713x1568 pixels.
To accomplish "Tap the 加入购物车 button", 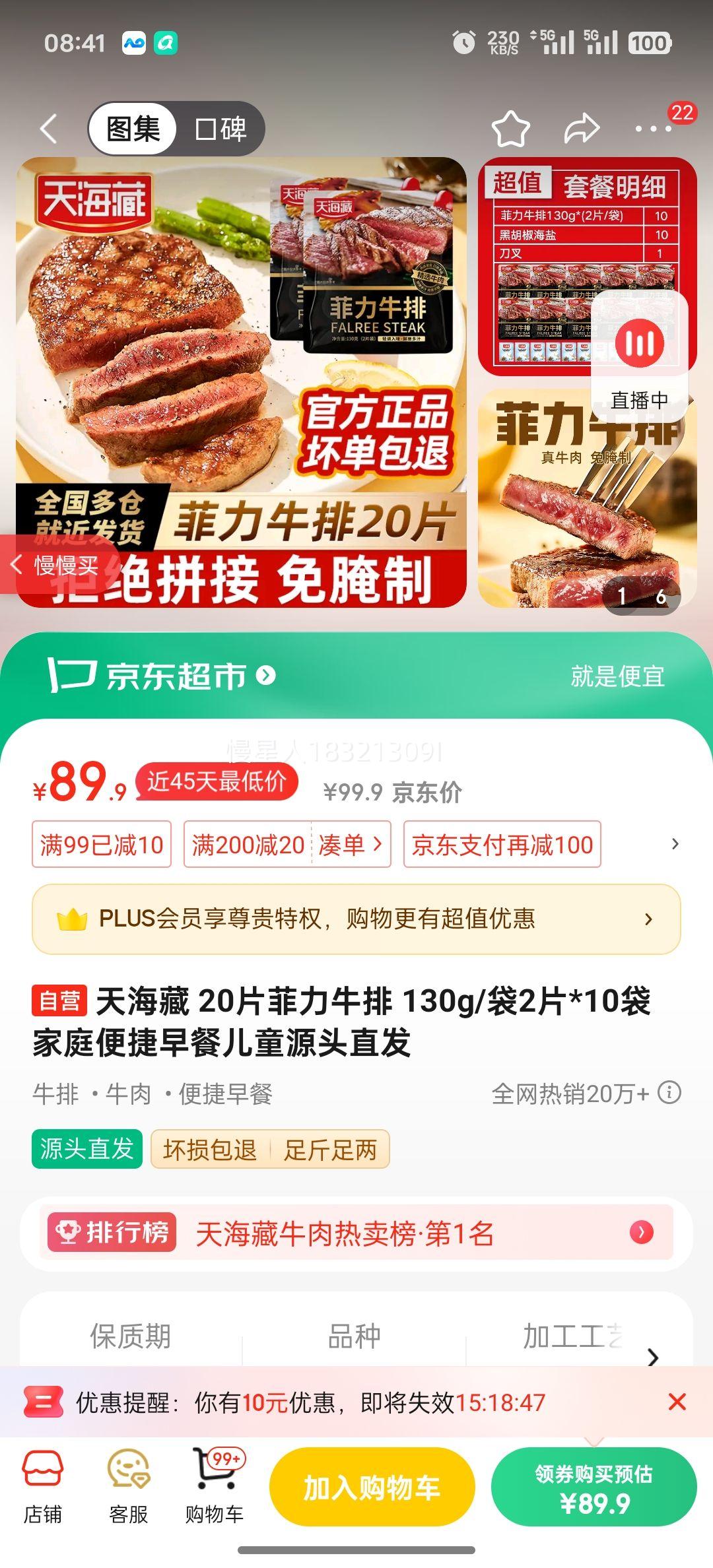I will click(370, 1487).
